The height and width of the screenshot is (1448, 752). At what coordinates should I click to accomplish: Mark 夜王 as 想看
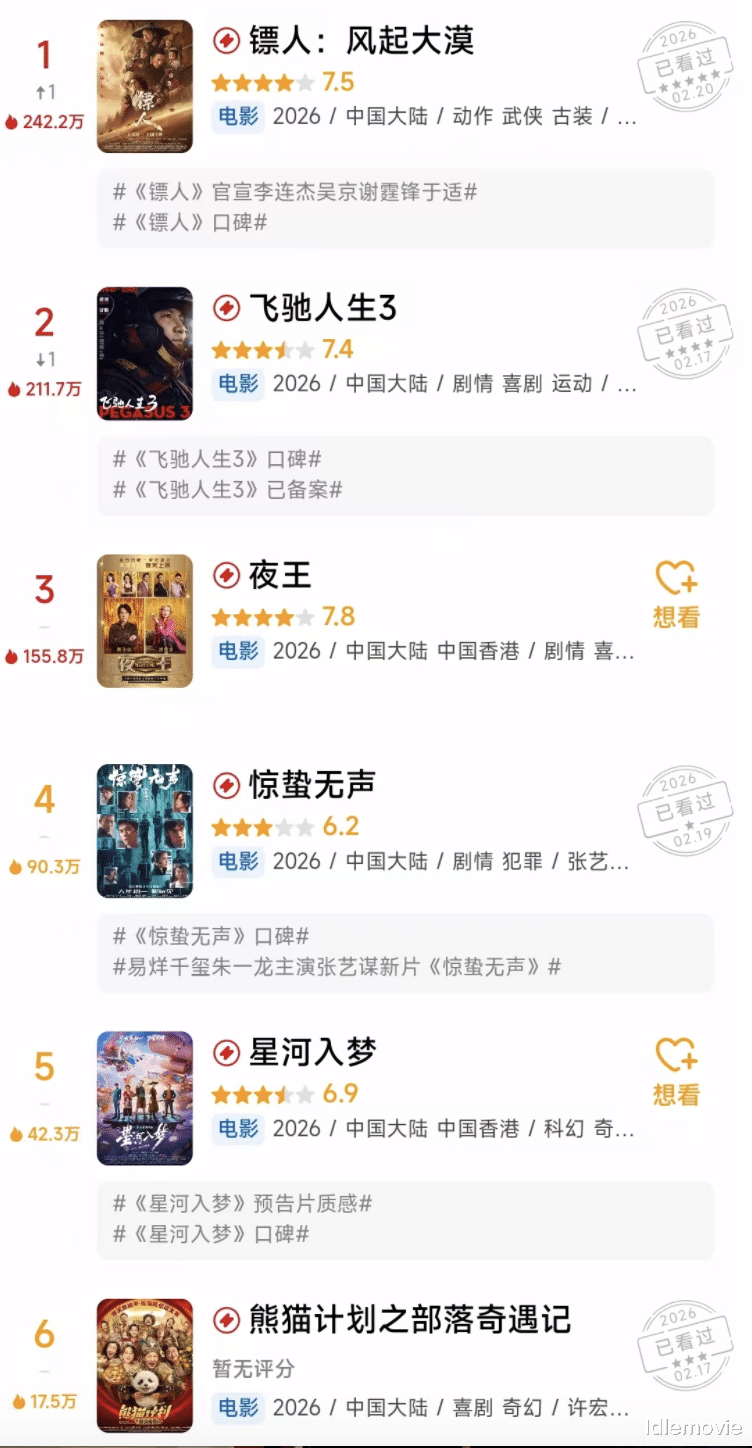pyautogui.click(x=676, y=593)
